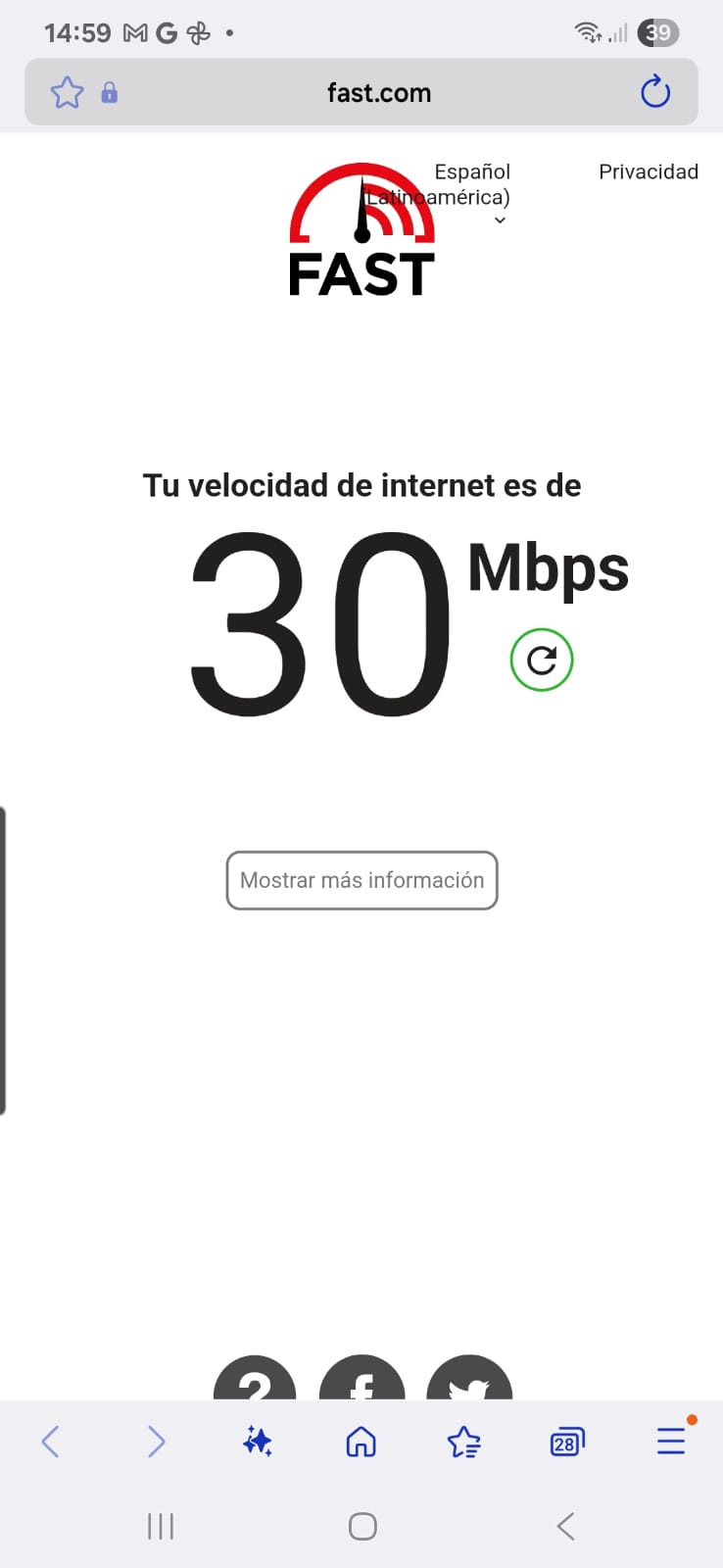Open the browser hamburger menu

click(671, 1442)
